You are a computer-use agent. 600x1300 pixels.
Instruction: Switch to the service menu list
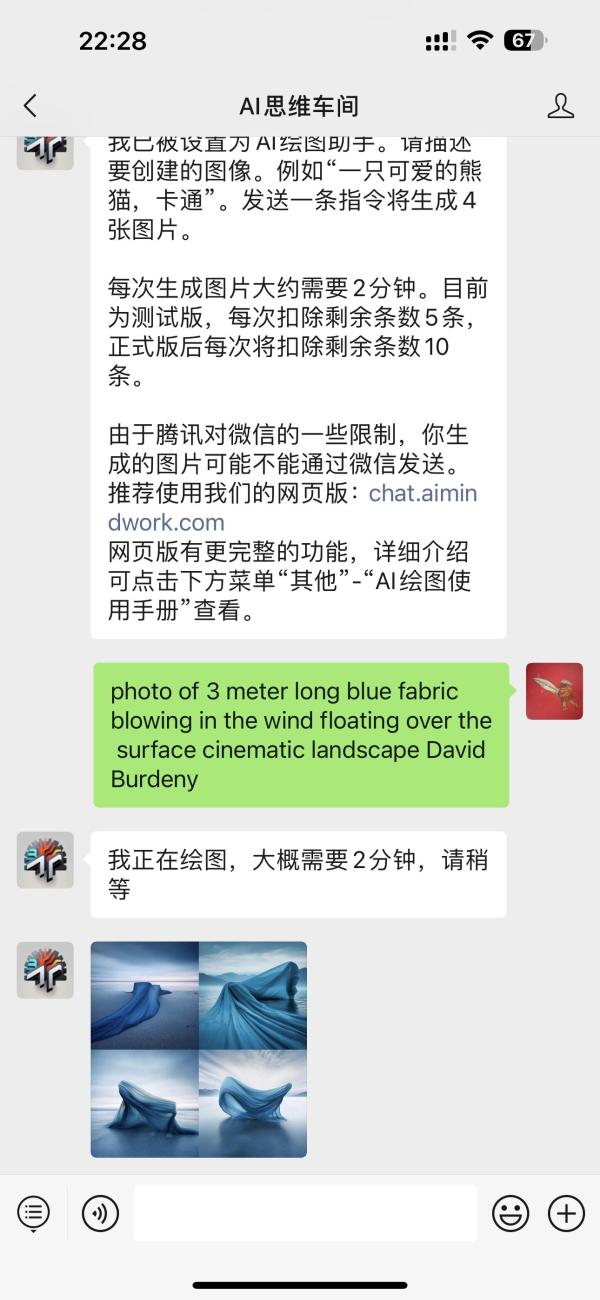click(34, 1214)
